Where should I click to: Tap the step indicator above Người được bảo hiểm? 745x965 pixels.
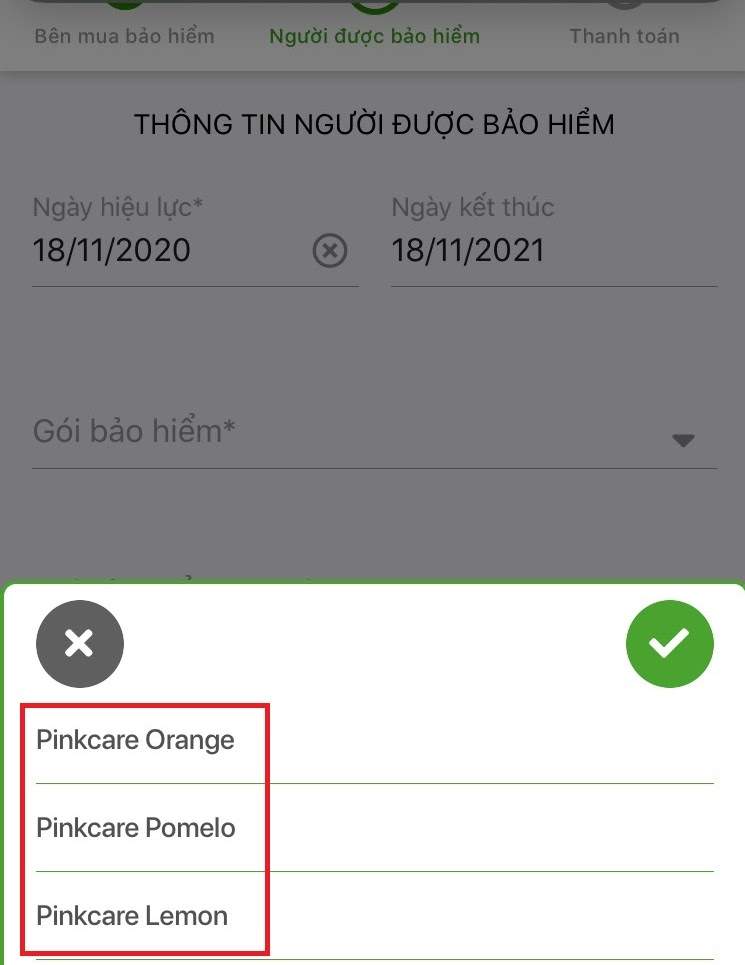(x=374, y=8)
